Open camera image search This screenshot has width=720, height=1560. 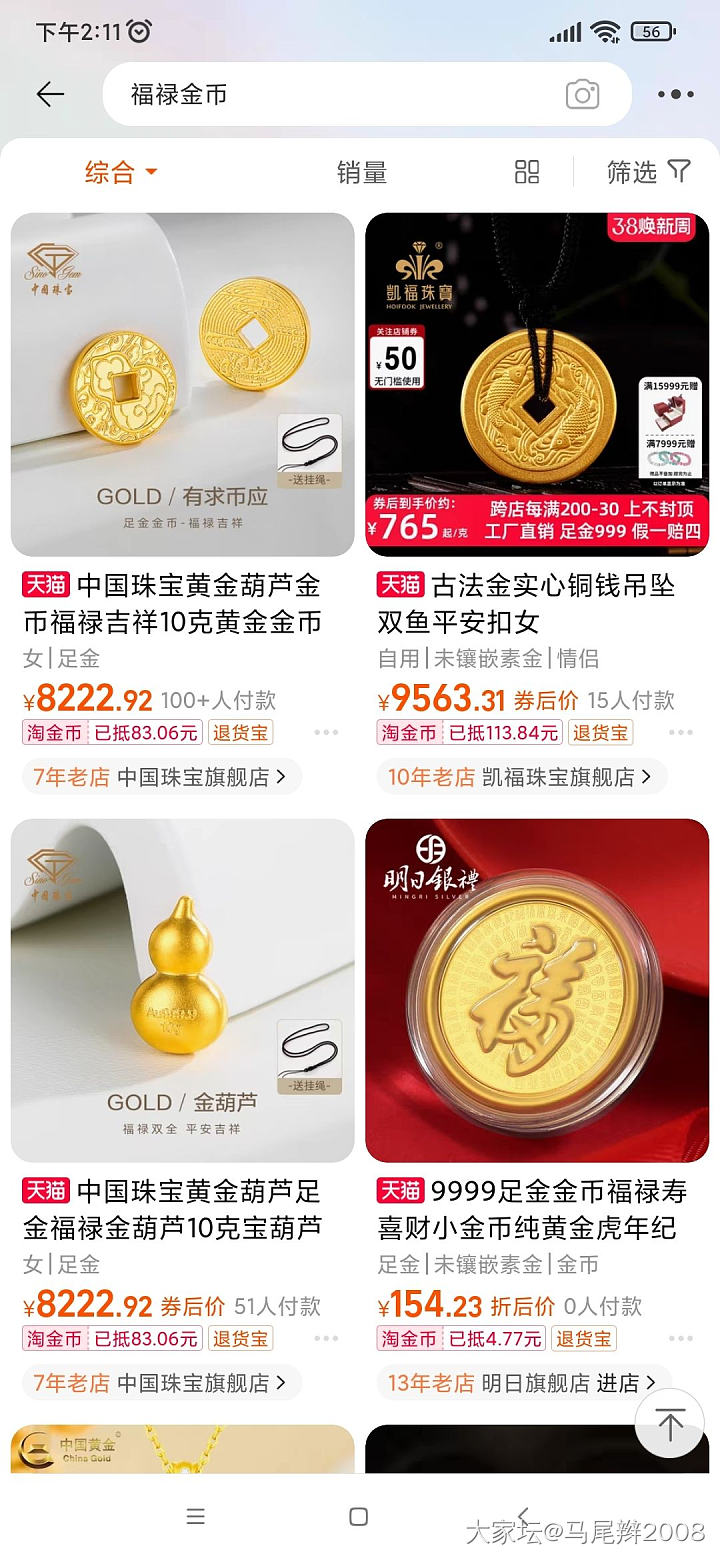[x=582, y=94]
